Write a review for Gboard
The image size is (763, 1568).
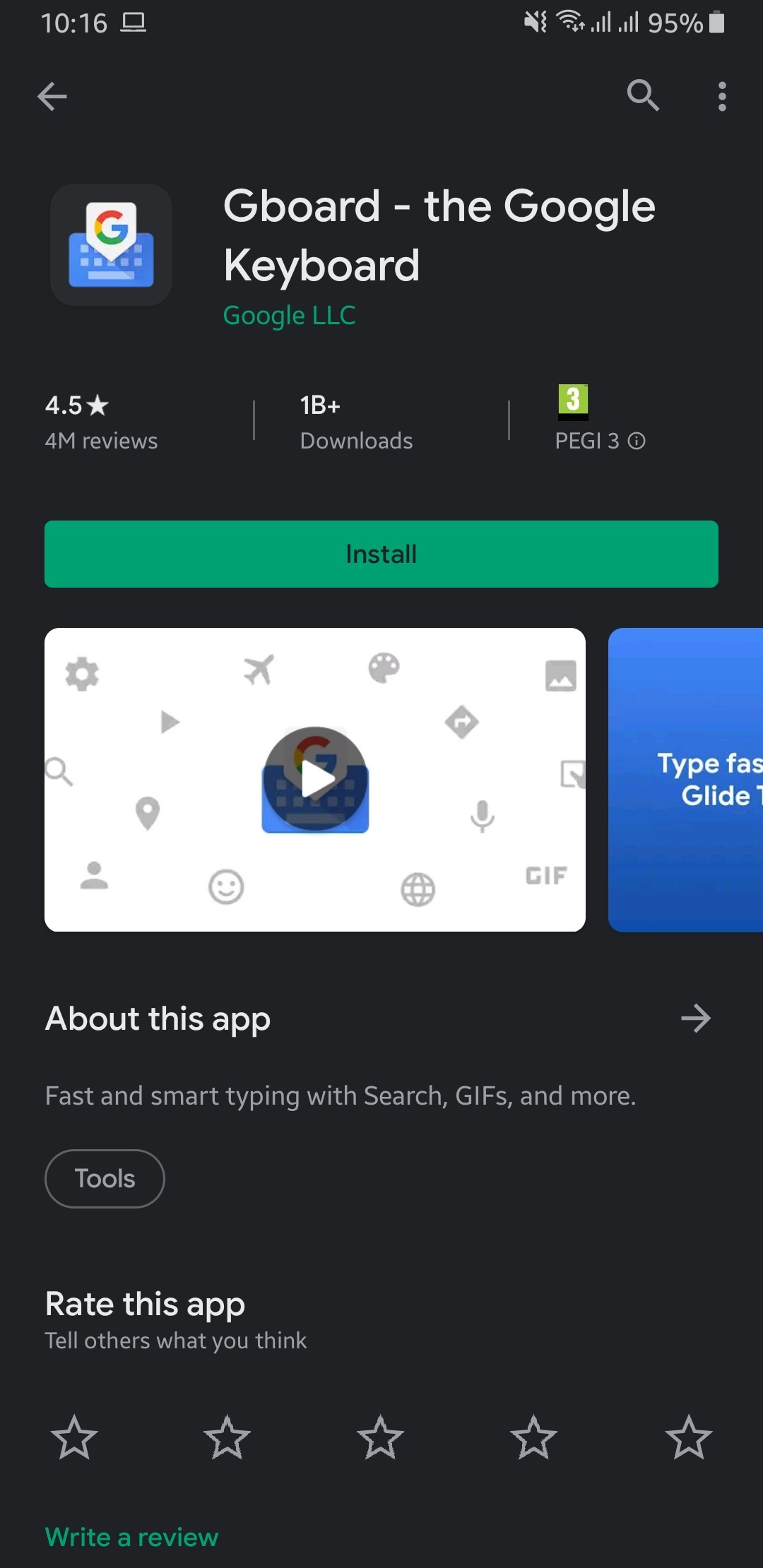[132, 1537]
